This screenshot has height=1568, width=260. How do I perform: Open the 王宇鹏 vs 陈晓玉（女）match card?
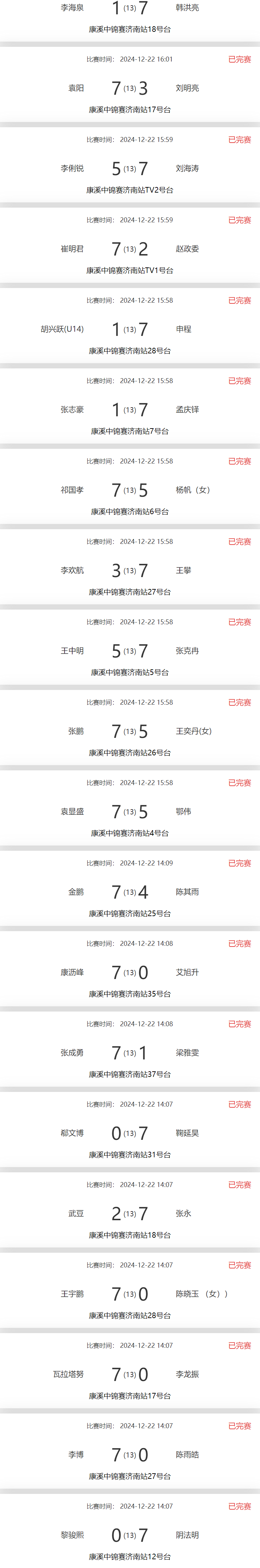[129, 1294]
